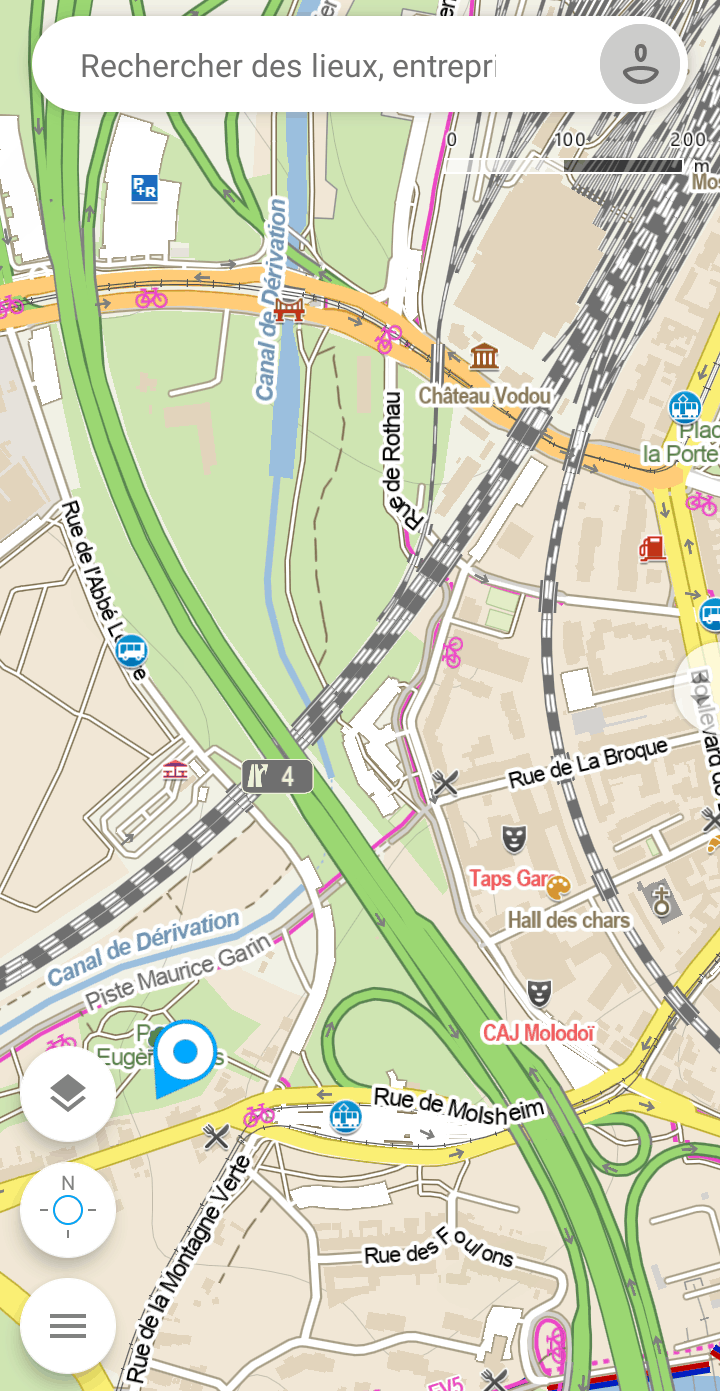Screen dimensions: 720x1391
Task: Open the main menu button
Action: point(68,1326)
